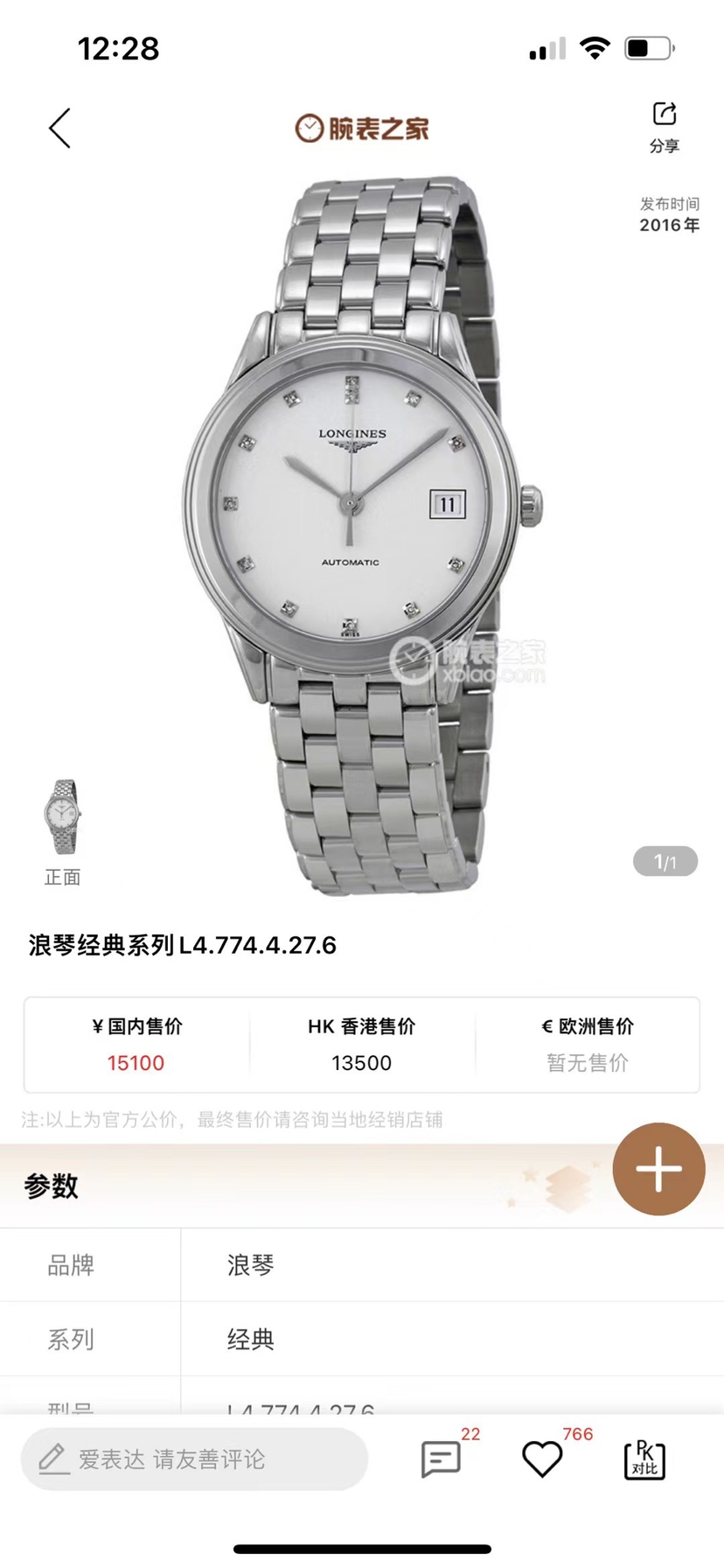Open the 爱表达 comment input box

(194, 1459)
